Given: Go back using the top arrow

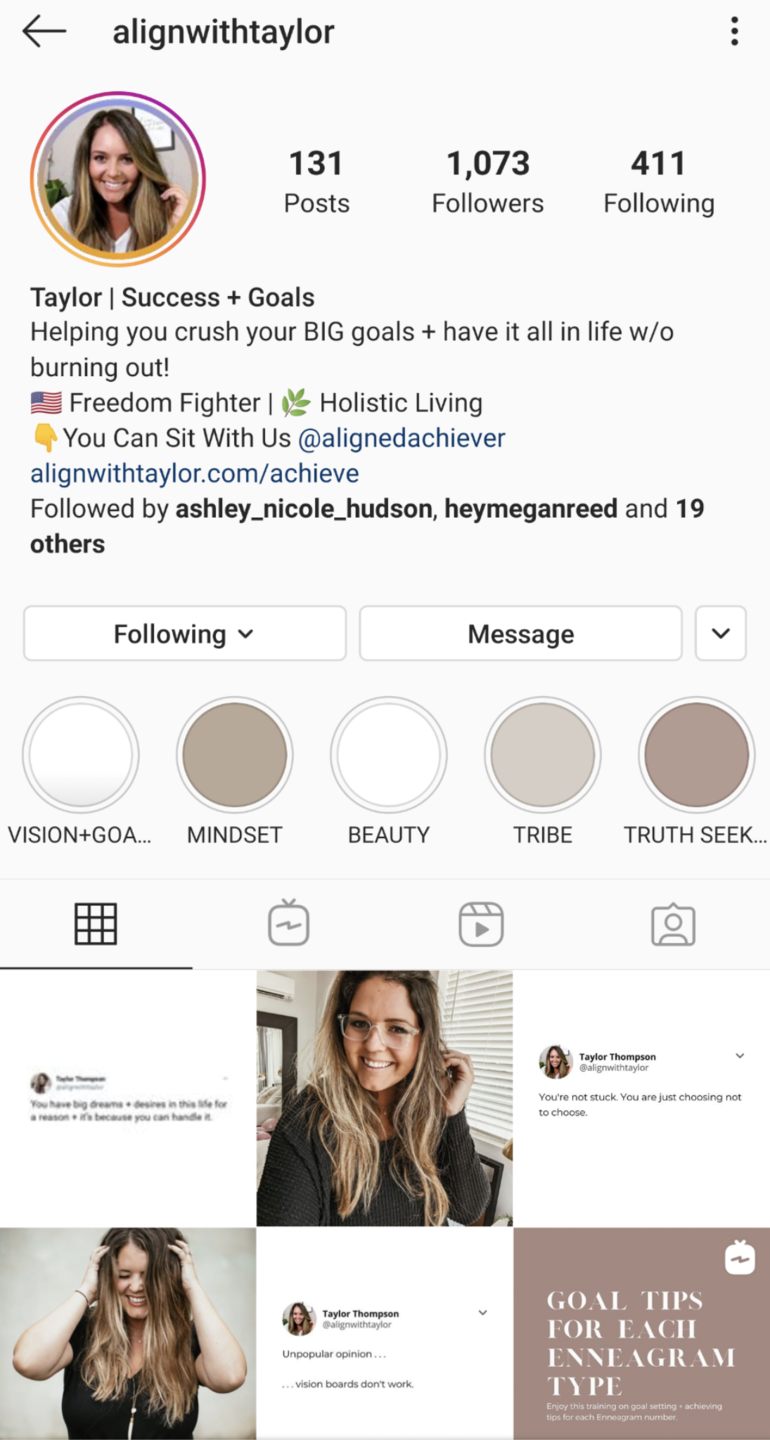Looking at the screenshot, I should click(x=44, y=32).
